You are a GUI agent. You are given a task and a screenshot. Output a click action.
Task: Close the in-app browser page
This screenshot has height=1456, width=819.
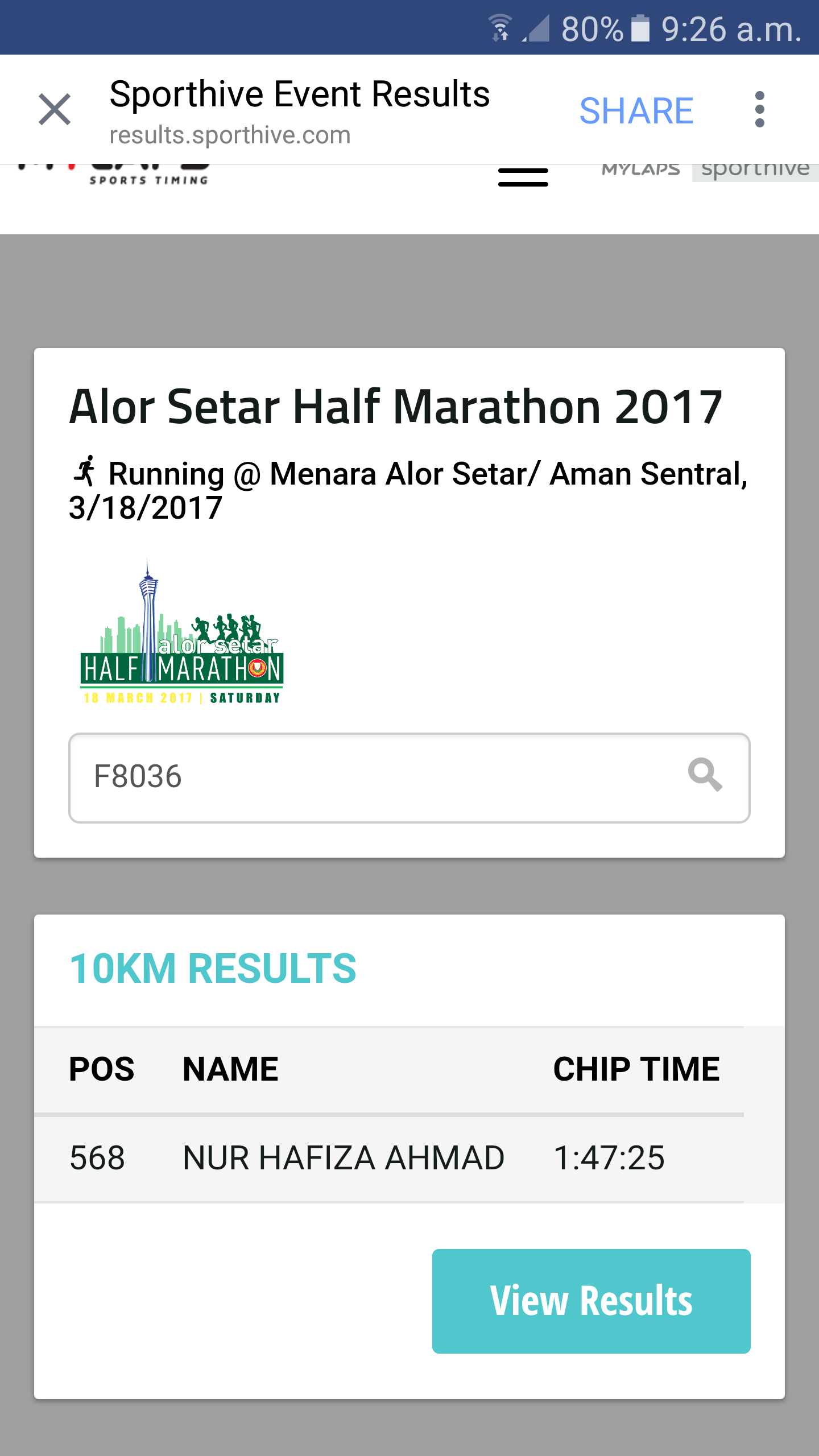(x=55, y=109)
